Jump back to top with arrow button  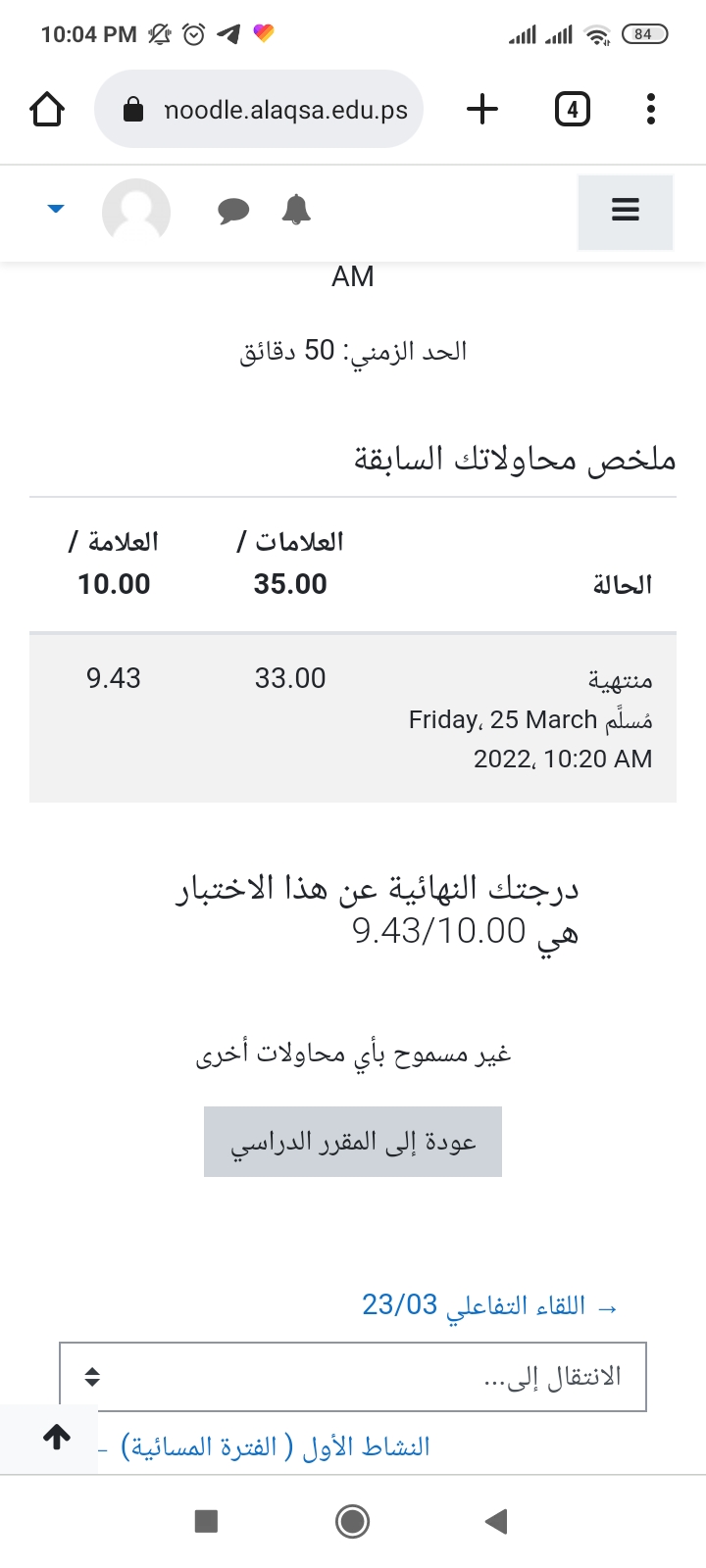(57, 1437)
